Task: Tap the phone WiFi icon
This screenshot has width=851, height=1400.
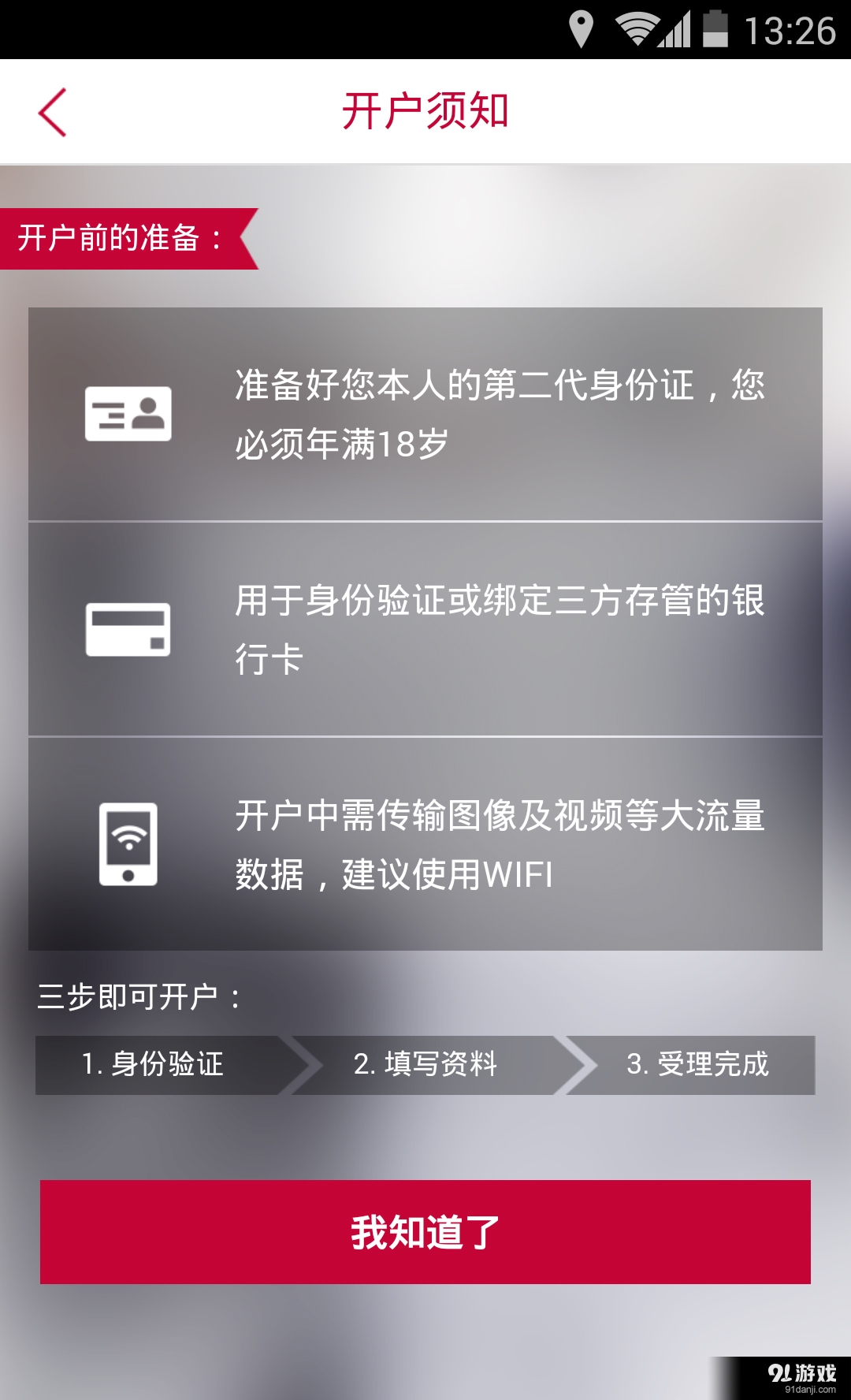Action: click(x=128, y=843)
